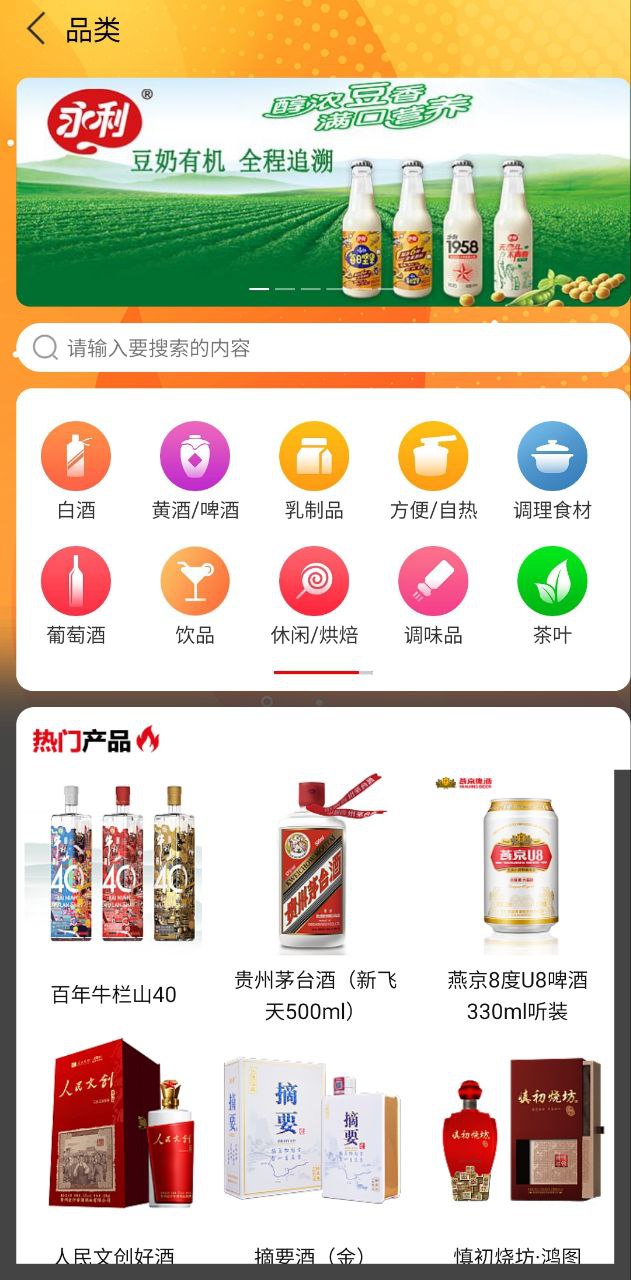View the 调理食材 category
The width and height of the screenshot is (631, 1280).
click(552, 470)
